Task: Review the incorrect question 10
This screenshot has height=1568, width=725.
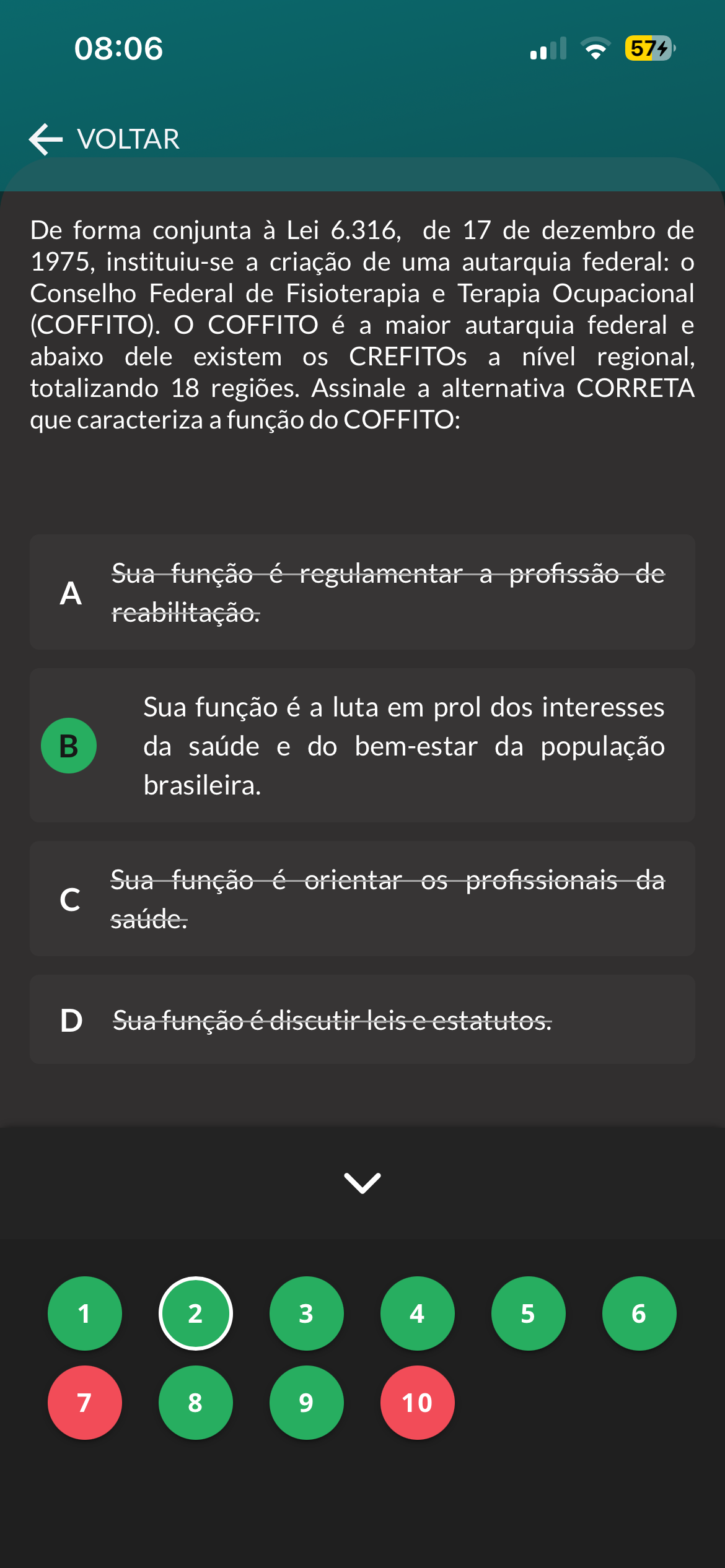Action: point(417,1403)
